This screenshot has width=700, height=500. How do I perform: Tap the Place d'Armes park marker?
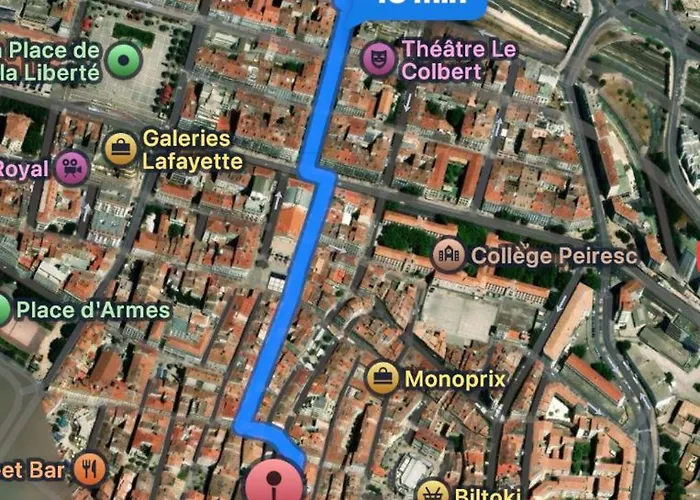4,310
